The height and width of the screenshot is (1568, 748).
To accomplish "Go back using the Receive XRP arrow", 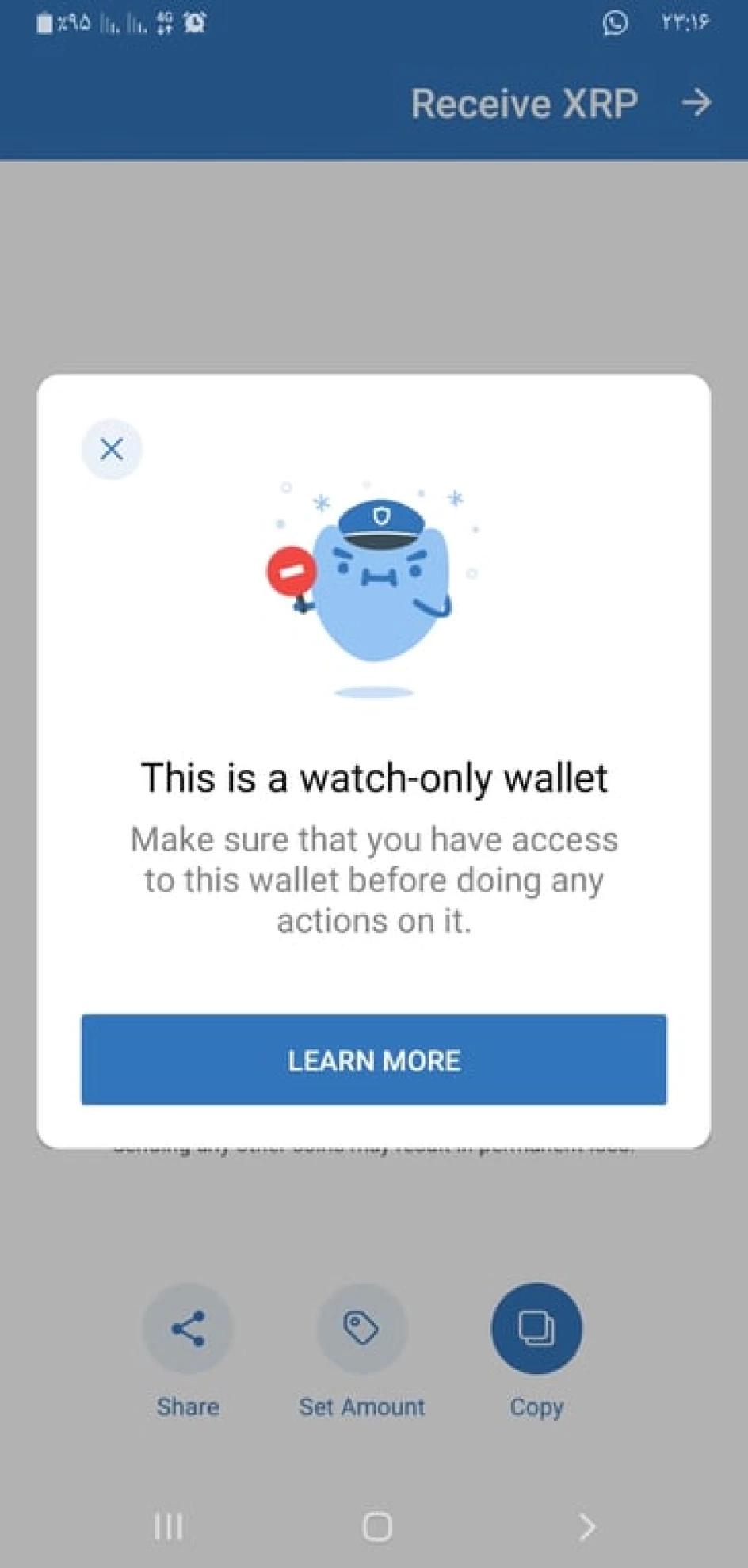I will point(696,103).
